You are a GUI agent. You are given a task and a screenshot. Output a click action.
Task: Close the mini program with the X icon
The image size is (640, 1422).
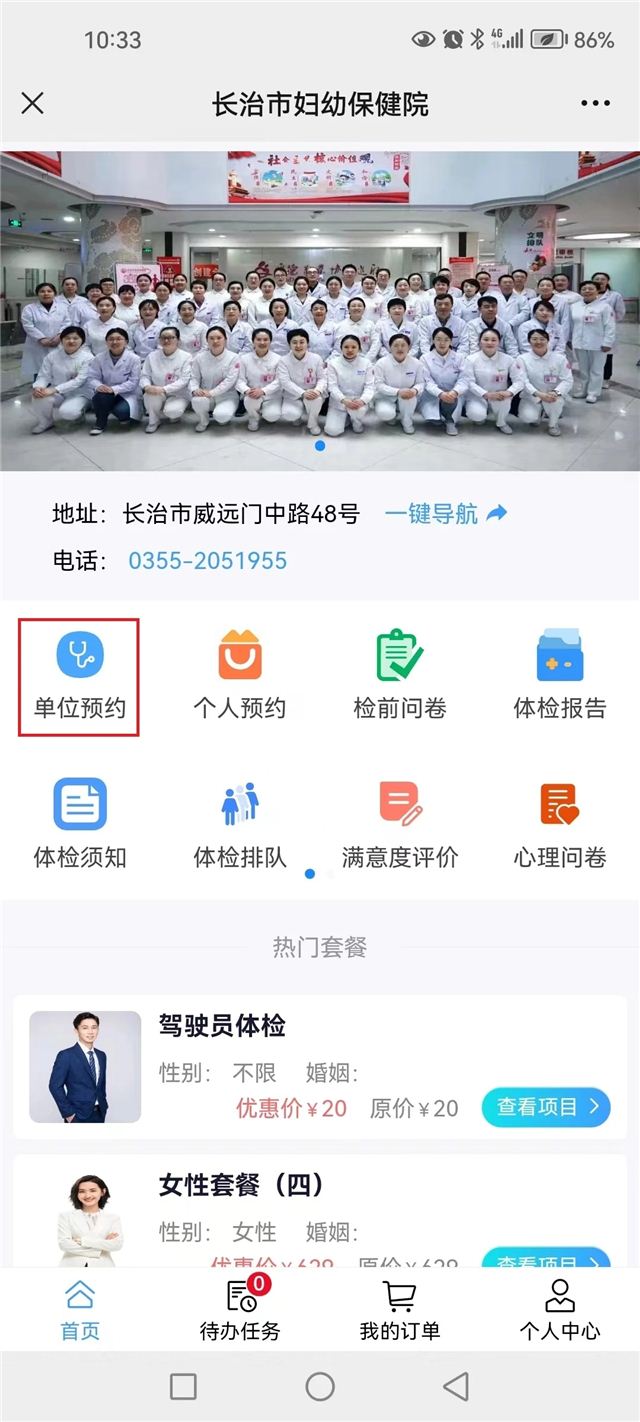[33, 103]
